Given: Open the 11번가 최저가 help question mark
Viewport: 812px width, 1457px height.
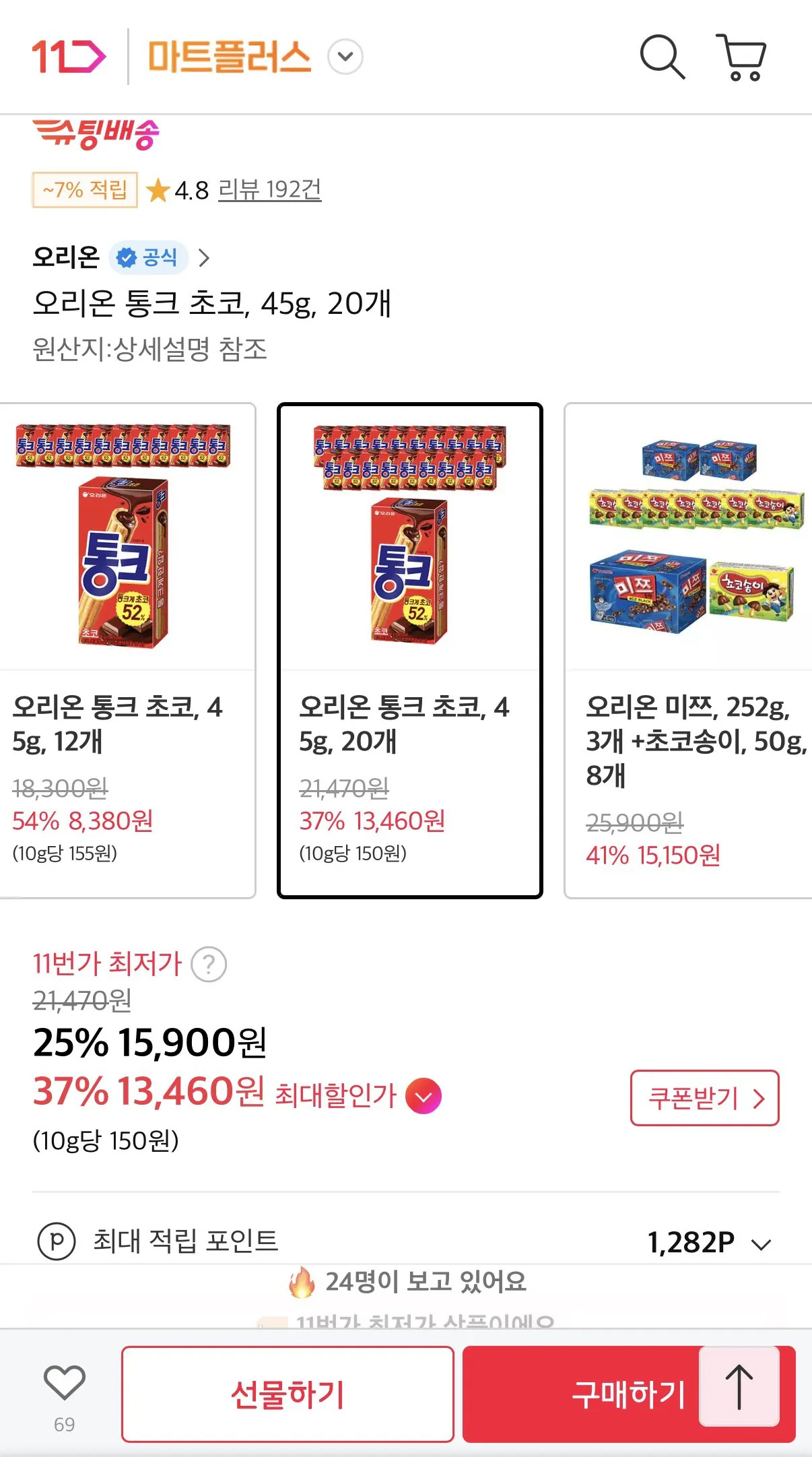Looking at the screenshot, I should tap(209, 965).
